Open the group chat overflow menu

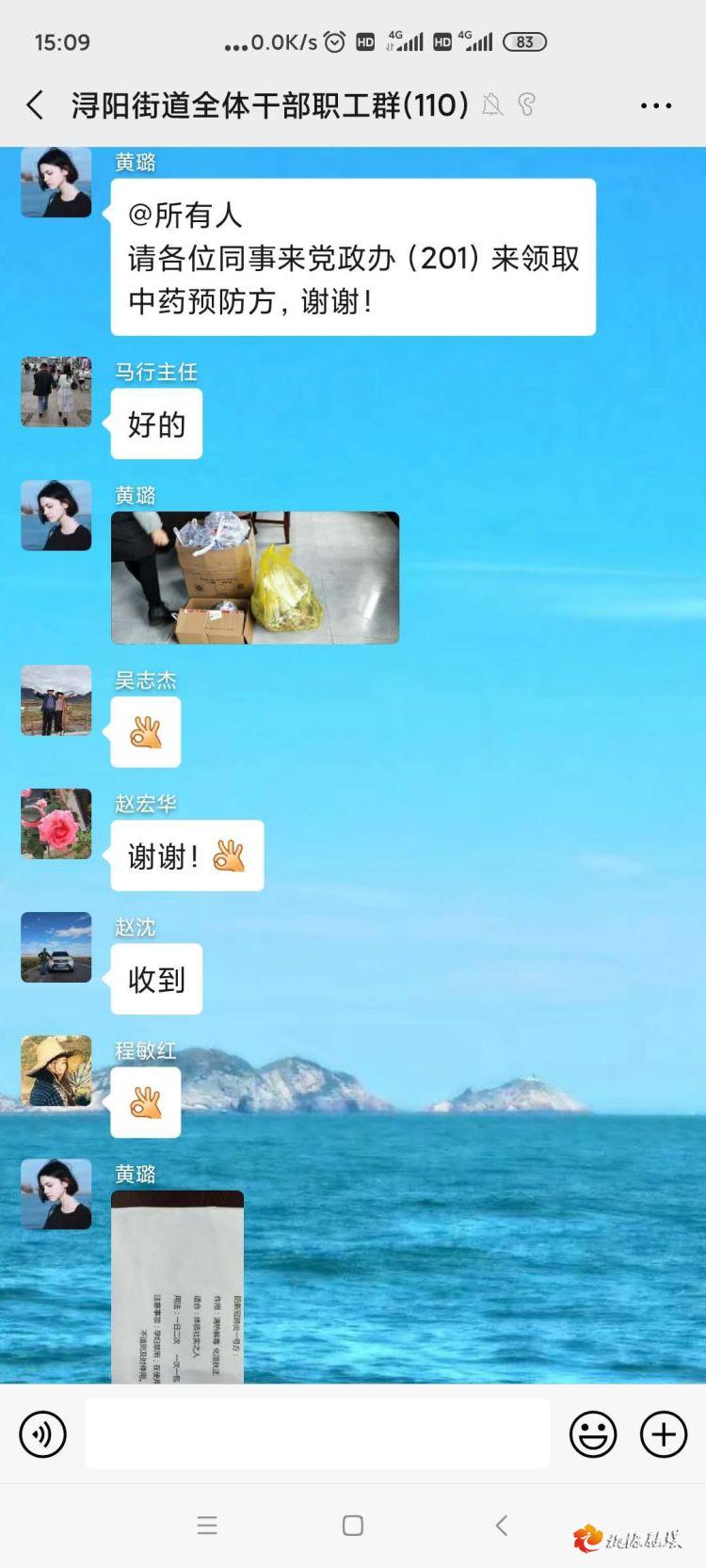(655, 105)
